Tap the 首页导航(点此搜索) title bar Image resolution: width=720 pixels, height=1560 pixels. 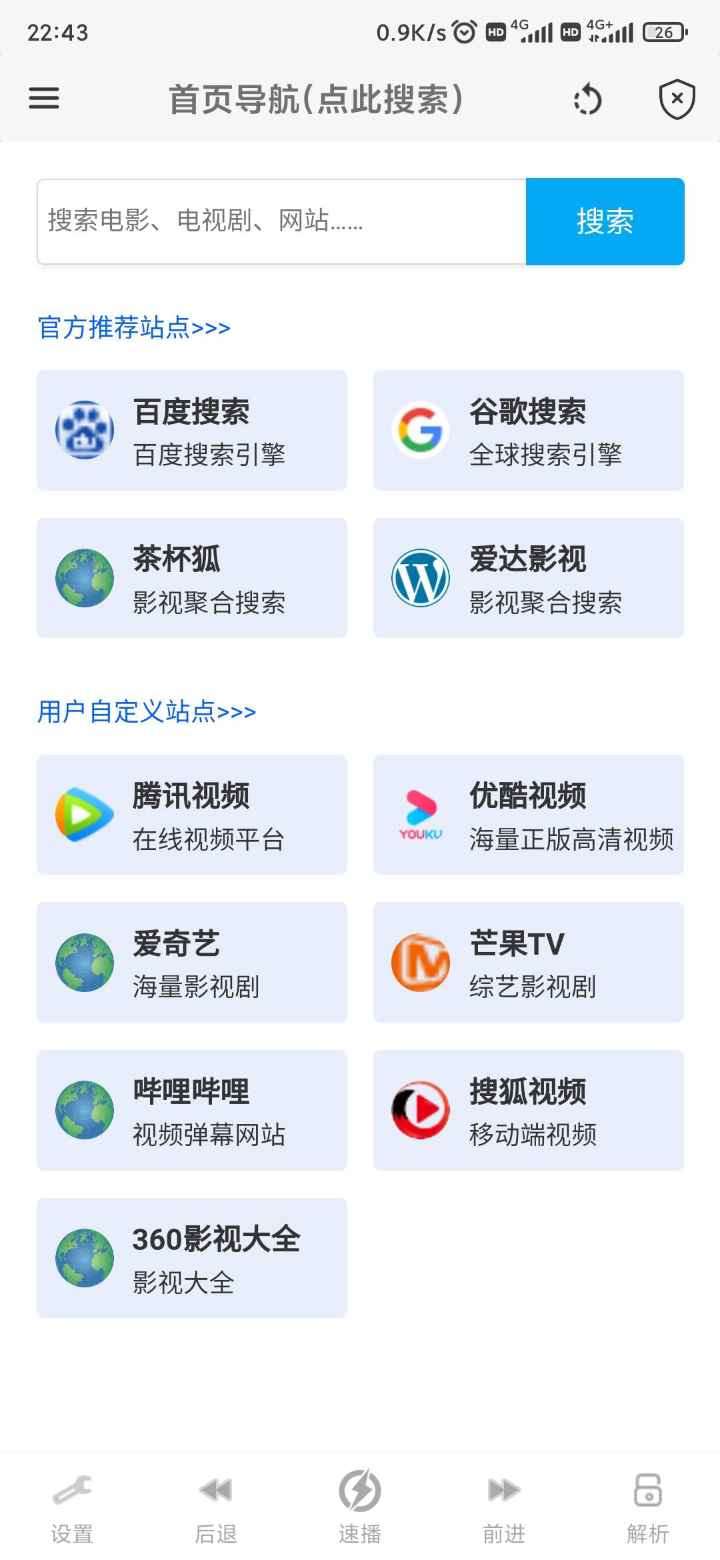[x=316, y=99]
